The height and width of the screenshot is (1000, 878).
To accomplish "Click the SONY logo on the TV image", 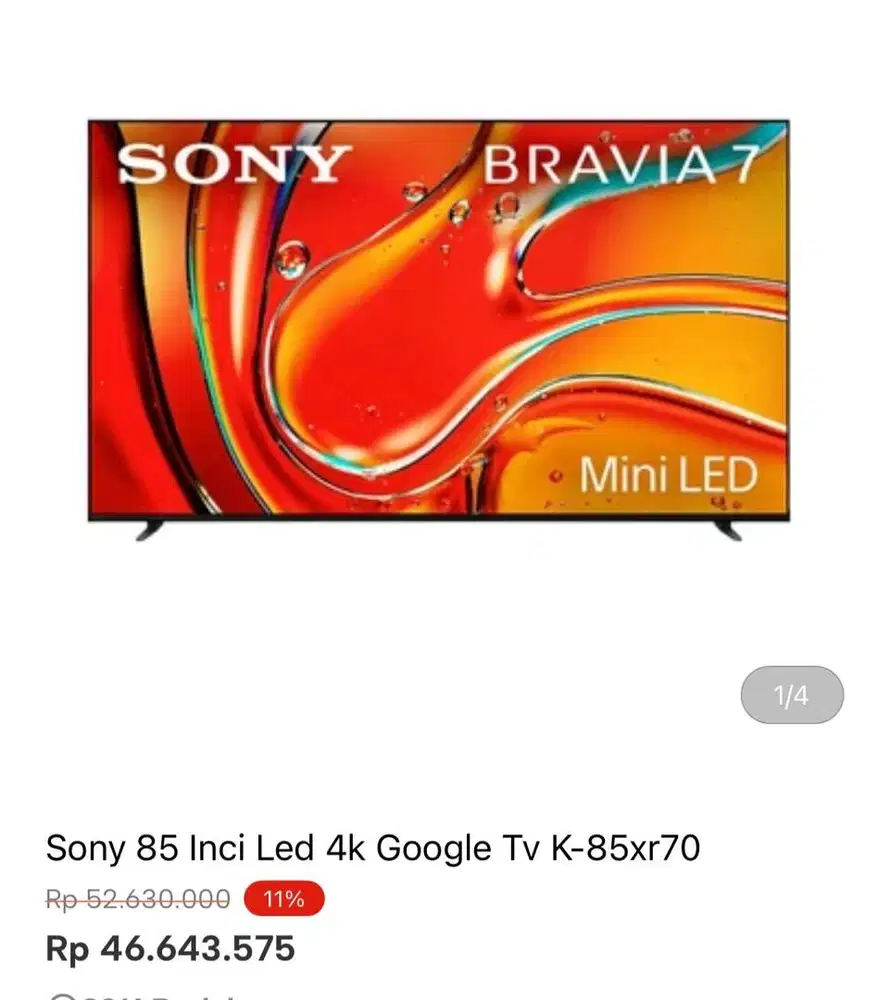I will point(235,165).
